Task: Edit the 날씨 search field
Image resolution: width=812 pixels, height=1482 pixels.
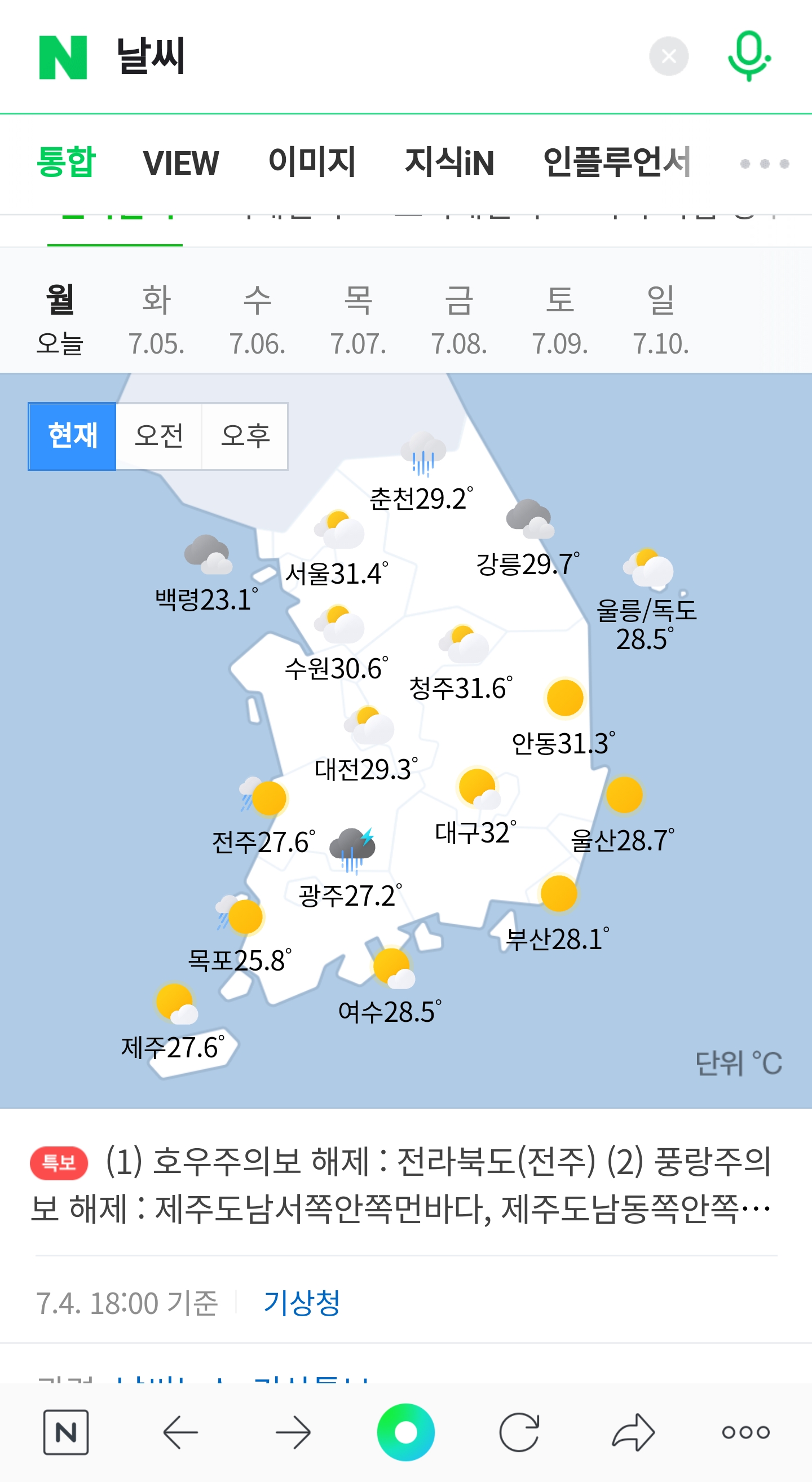Action: tap(368, 56)
